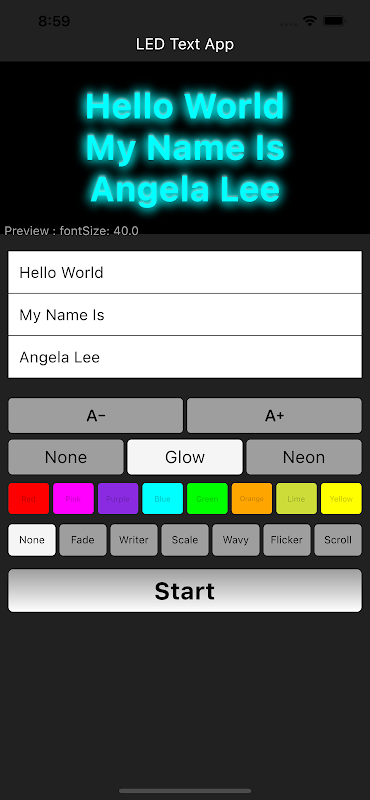This screenshot has height=800, width=370.
Task: Select the Yellow color swatch
Action: (341, 498)
